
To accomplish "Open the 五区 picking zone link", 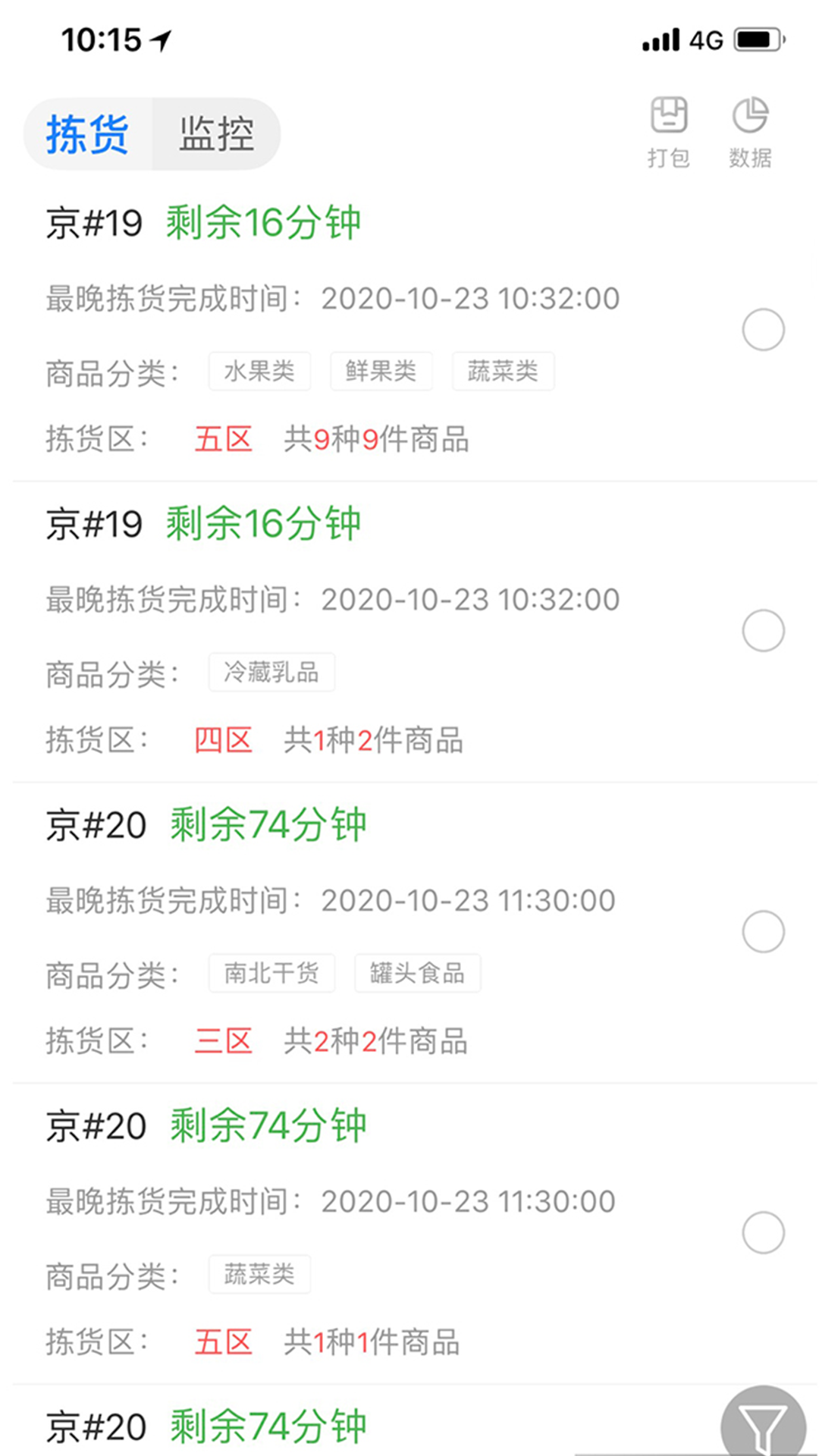I will (223, 440).
